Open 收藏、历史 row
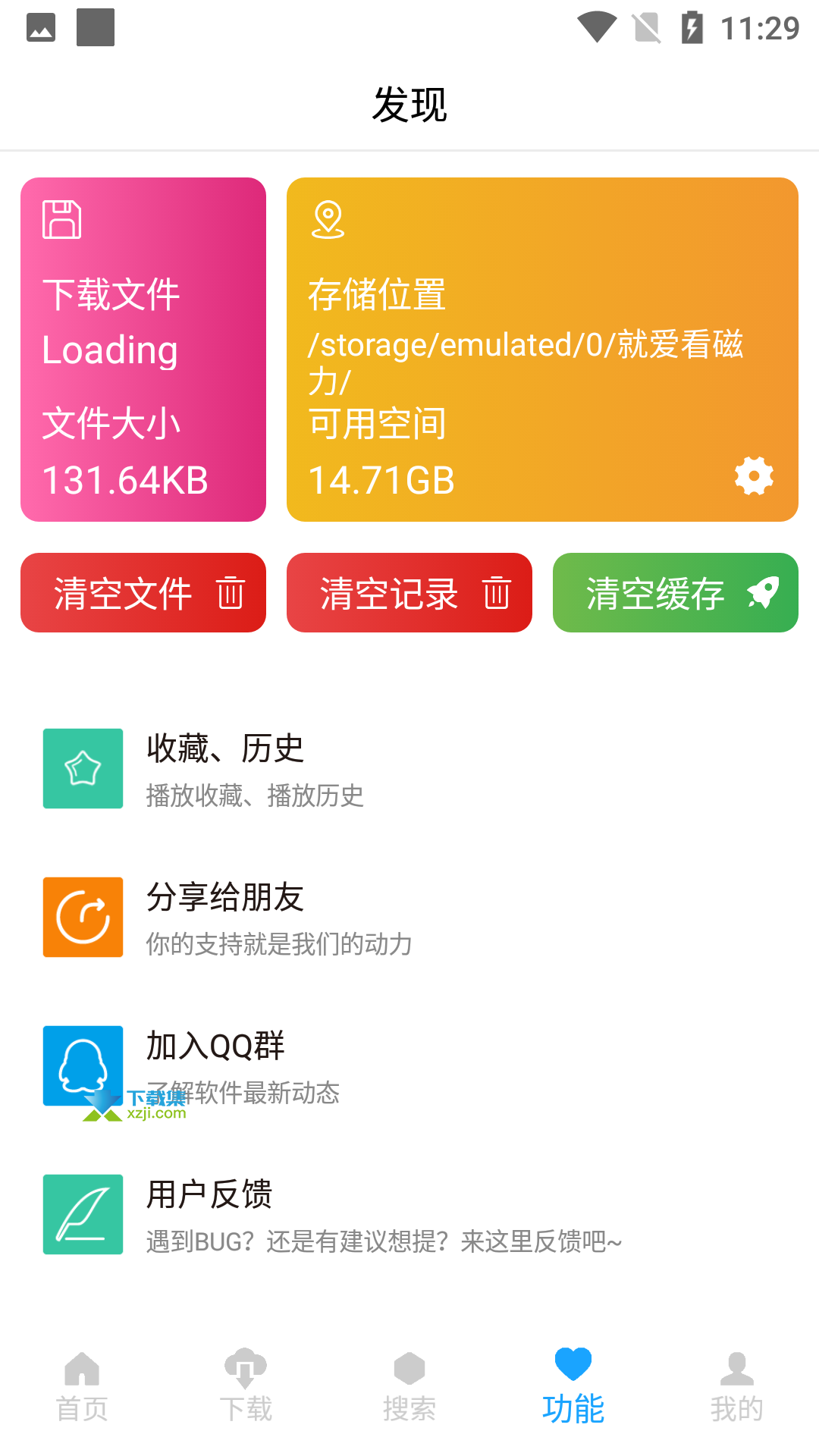This screenshot has height=1456, width=819. pyautogui.click(x=409, y=769)
